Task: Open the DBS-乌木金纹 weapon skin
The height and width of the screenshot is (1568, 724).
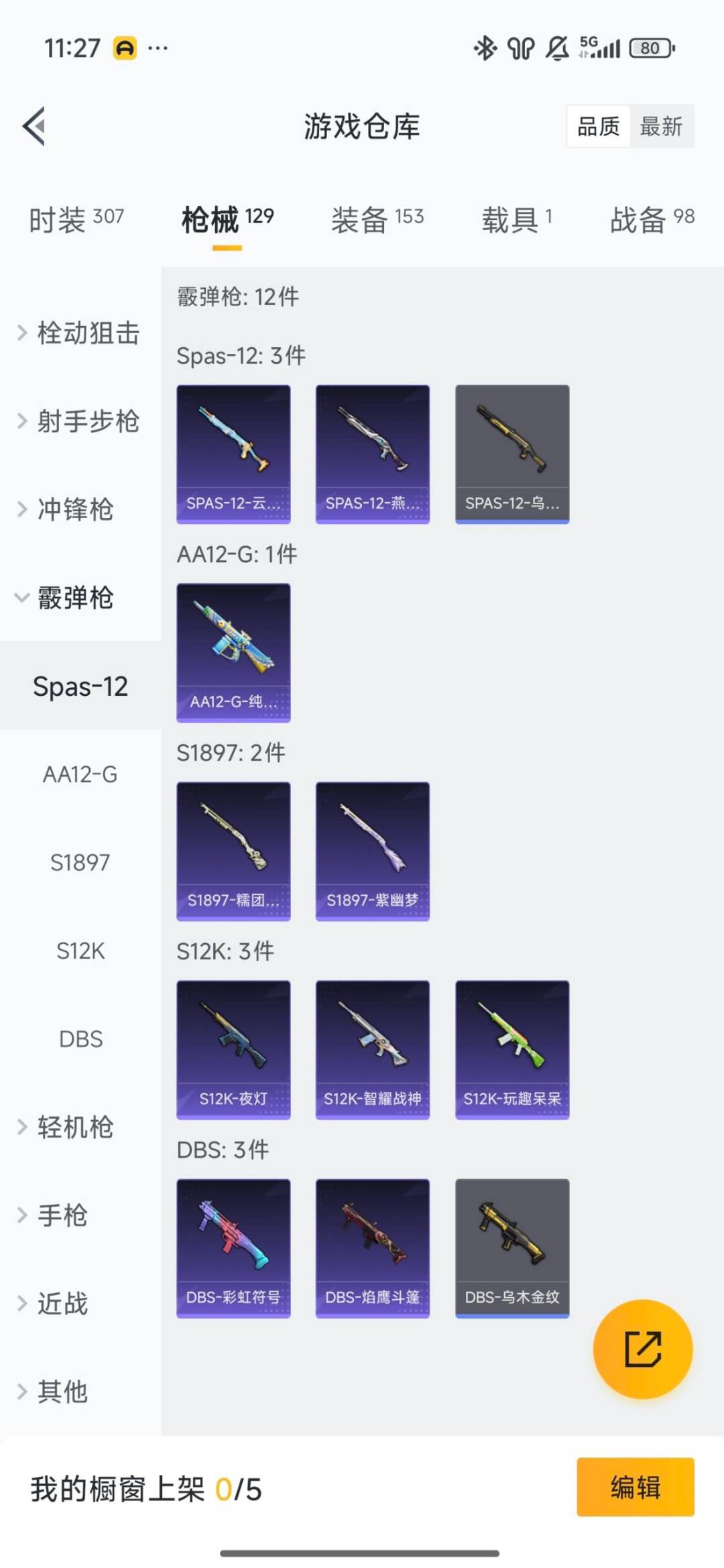Action: tap(511, 1247)
